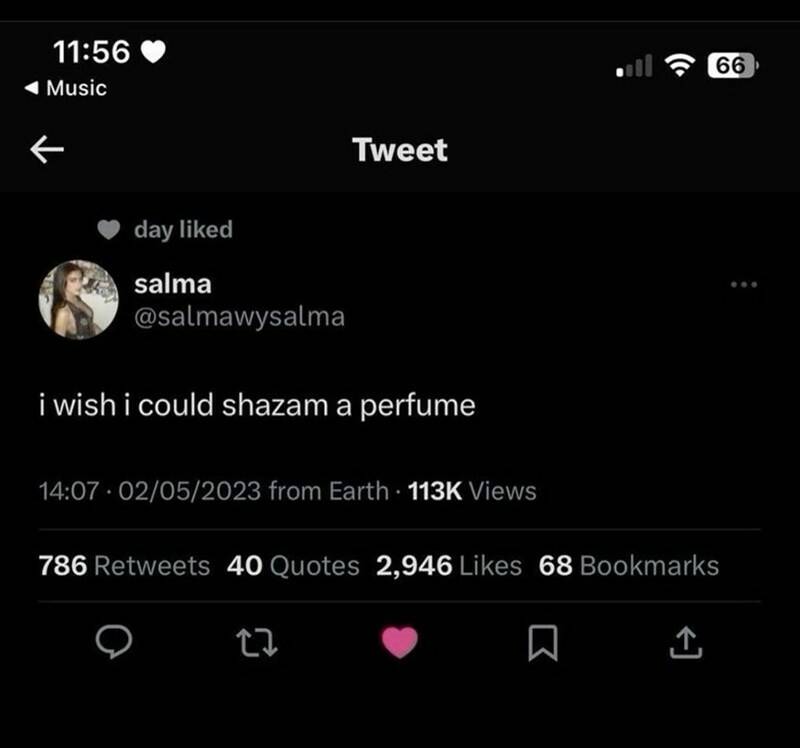Unlike the tweet with pink heart

click(399, 645)
